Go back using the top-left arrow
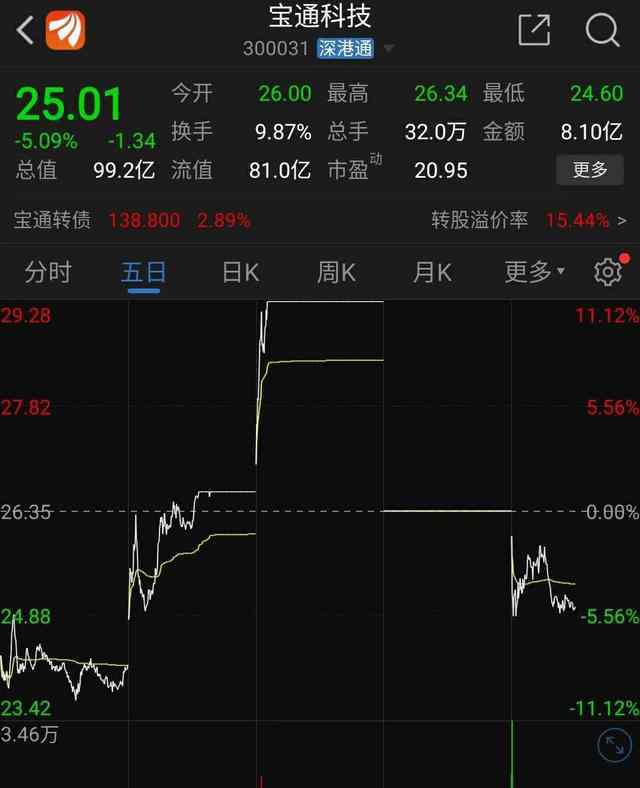This screenshot has width=640, height=788. pyautogui.click(x=26, y=31)
